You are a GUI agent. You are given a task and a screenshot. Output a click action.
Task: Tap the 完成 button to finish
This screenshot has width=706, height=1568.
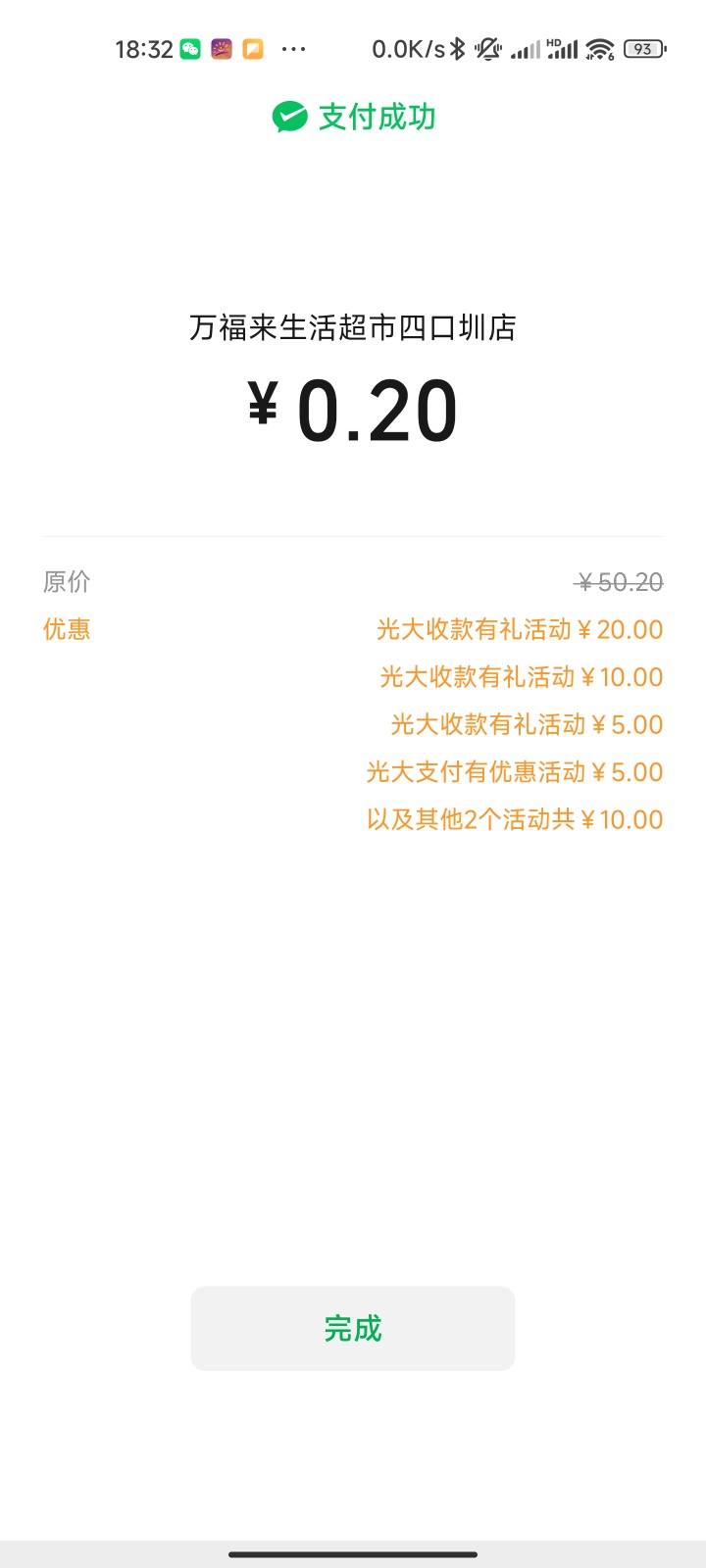pos(353,1328)
